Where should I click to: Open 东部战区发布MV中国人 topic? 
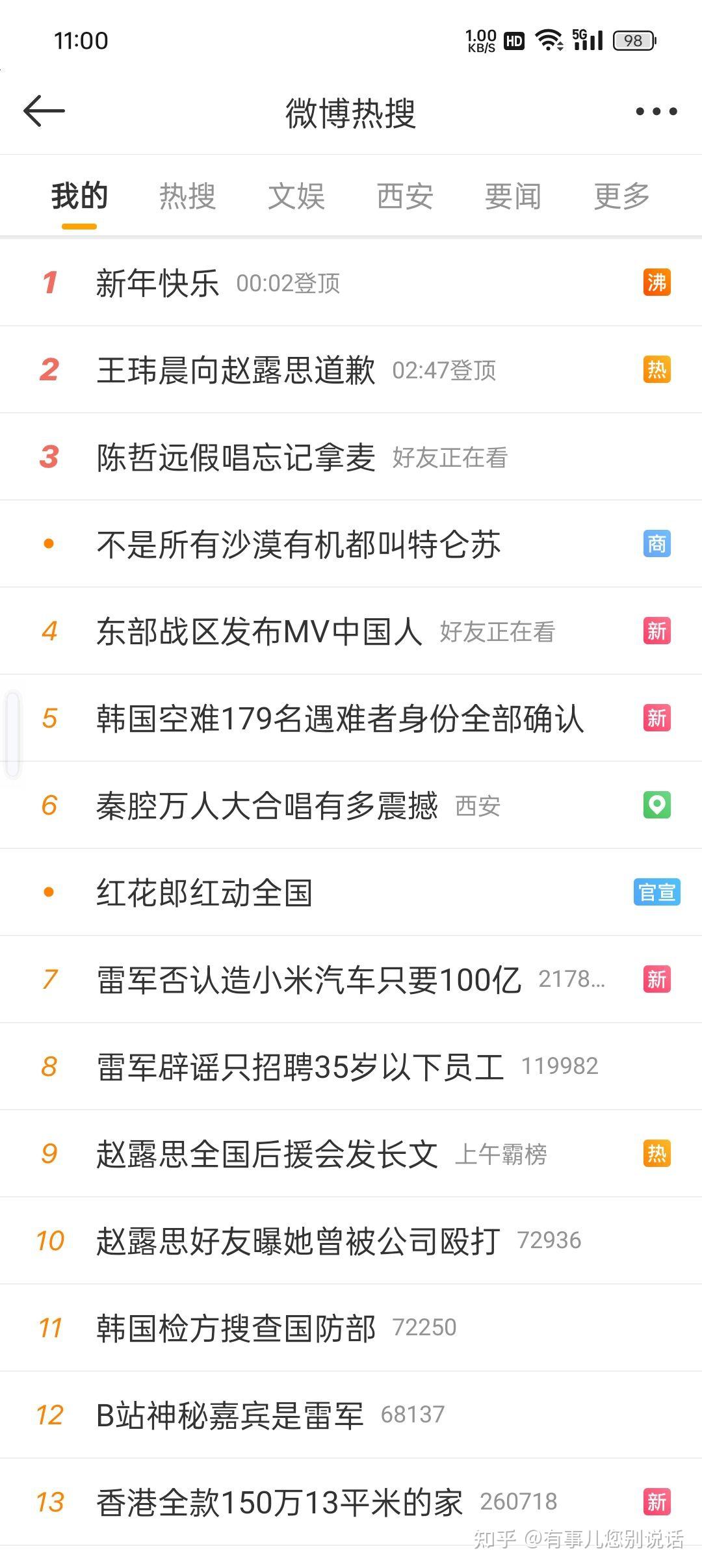351,631
